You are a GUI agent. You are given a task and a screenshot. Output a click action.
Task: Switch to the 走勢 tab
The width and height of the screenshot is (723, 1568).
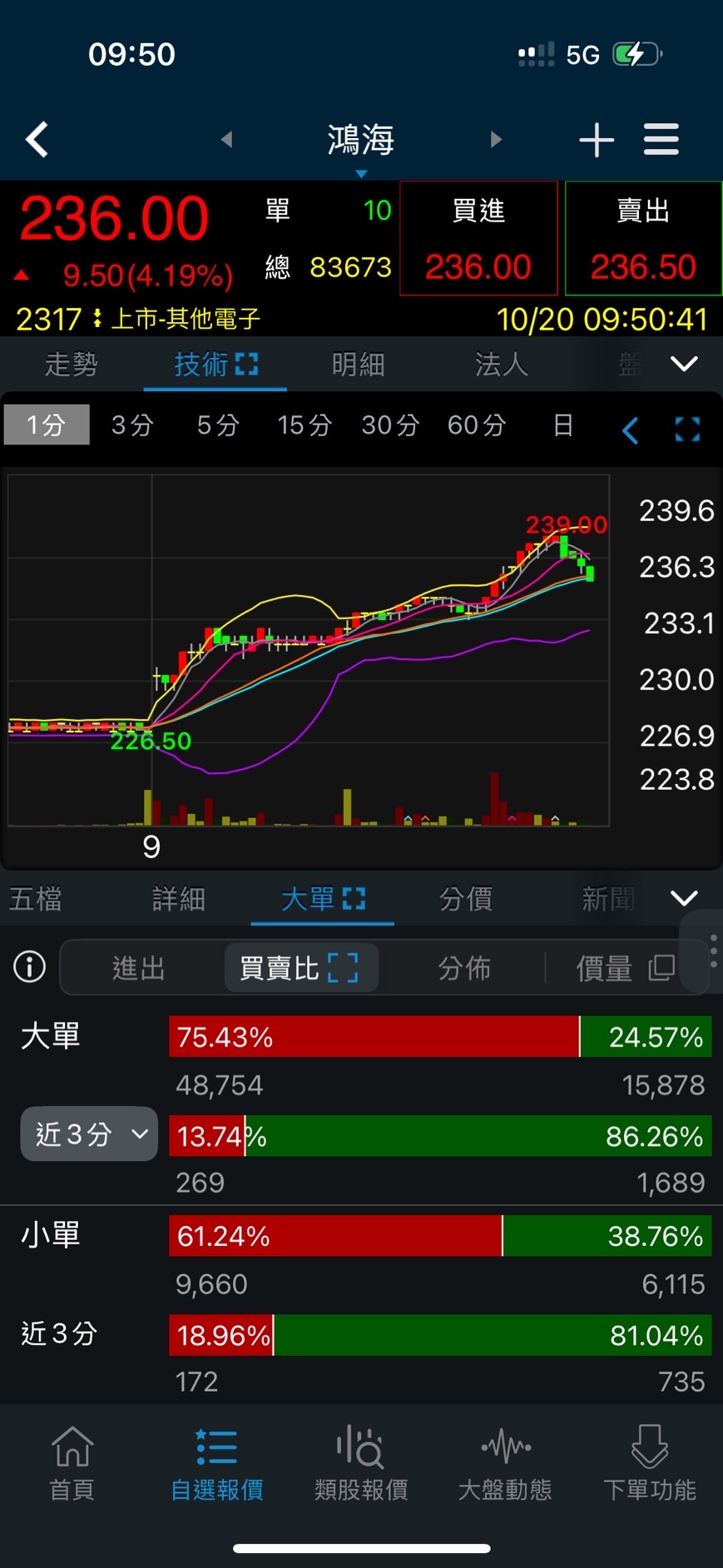[x=72, y=365]
